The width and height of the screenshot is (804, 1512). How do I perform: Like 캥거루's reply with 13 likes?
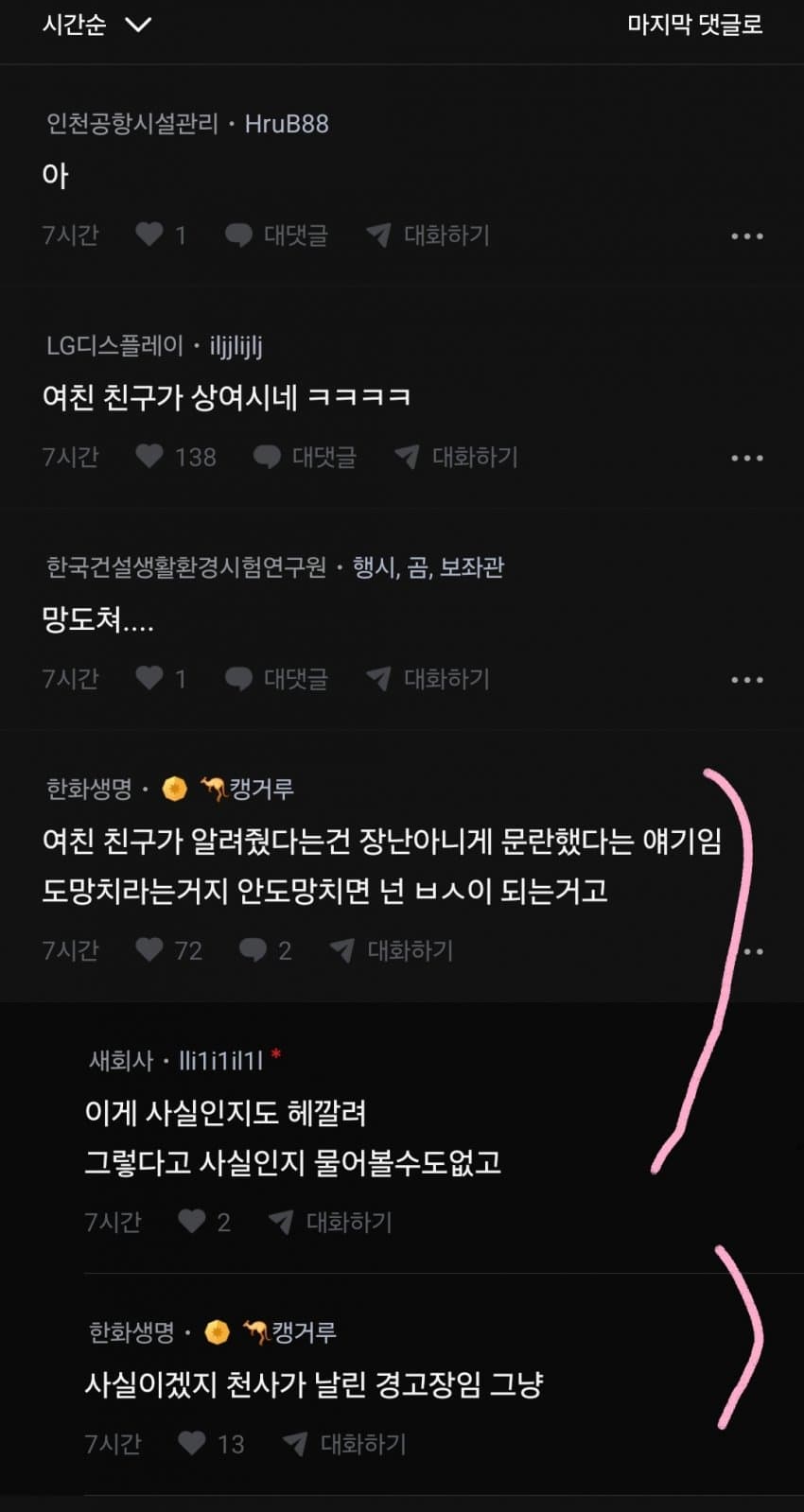tap(192, 1443)
